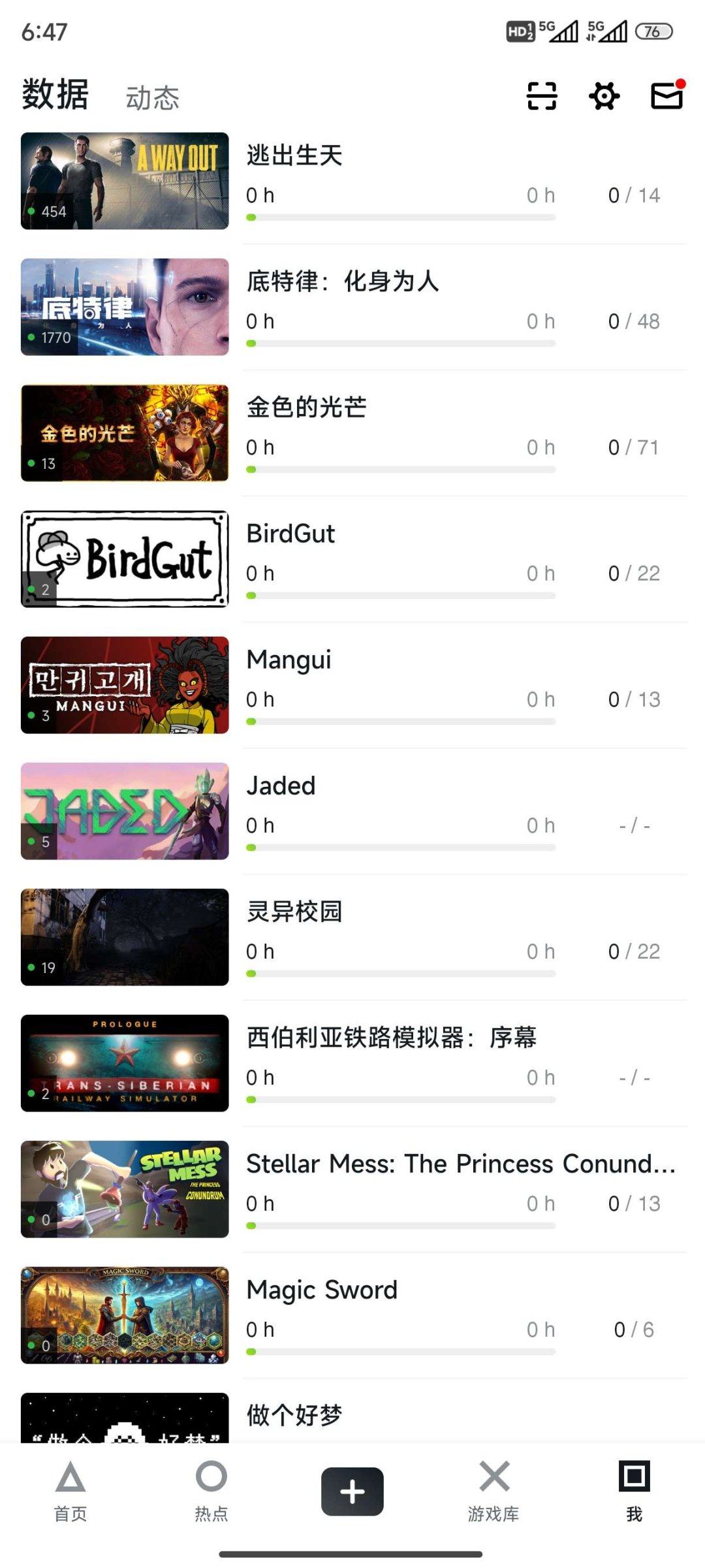This screenshot has width=705, height=1568.
Task: Tap the plus create button
Action: pyautogui.click(x=352, y=1491)
